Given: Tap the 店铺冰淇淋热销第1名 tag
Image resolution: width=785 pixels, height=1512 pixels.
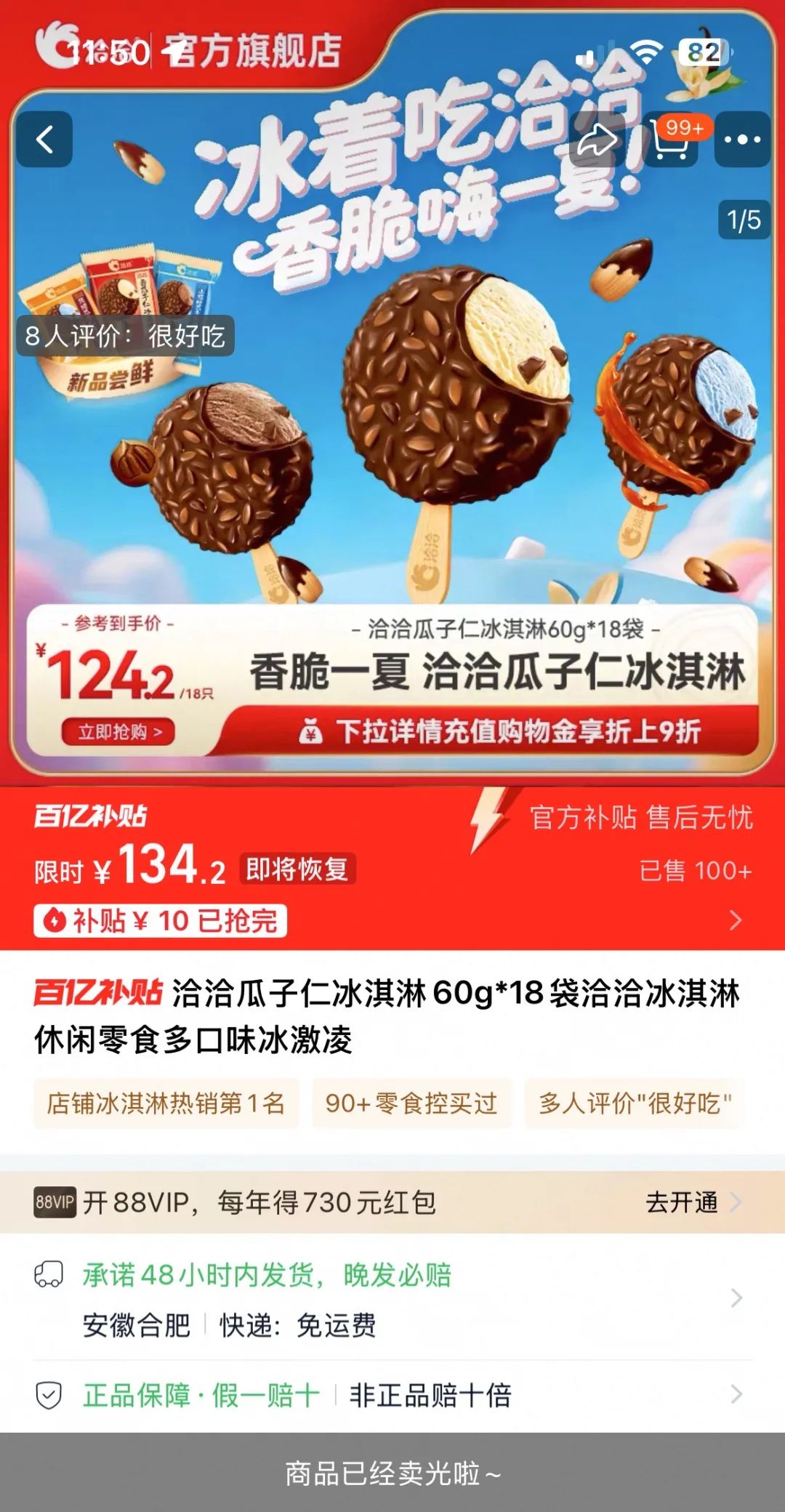Looking at the screenshot, I should point(166,1103).
